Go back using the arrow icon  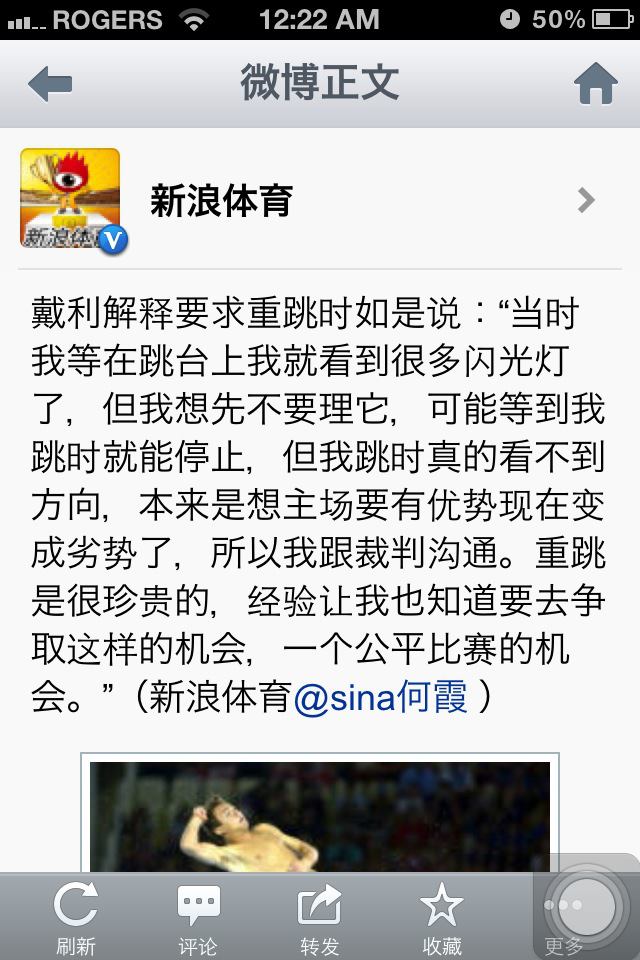click(50, 84)
